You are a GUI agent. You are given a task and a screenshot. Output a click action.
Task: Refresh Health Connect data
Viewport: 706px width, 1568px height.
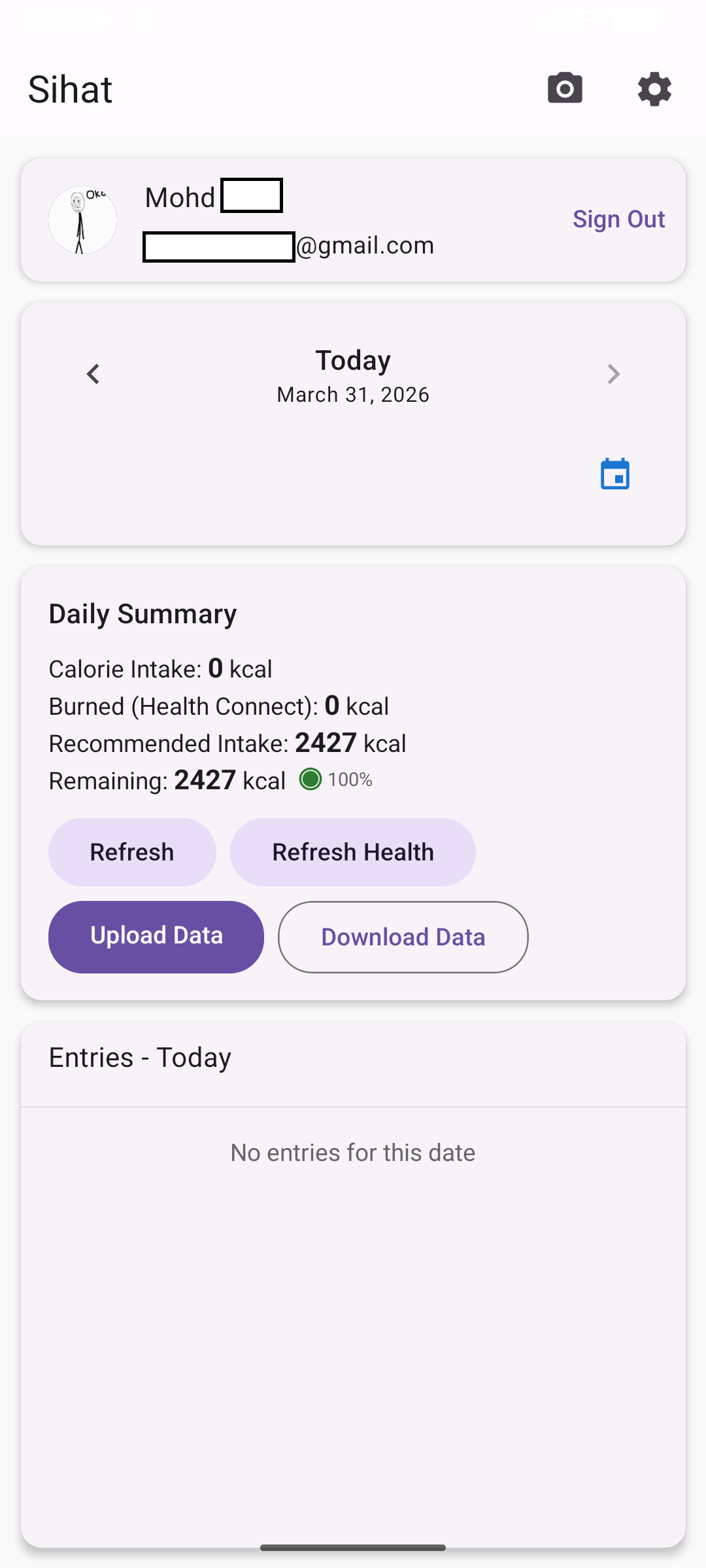[352, 852]
